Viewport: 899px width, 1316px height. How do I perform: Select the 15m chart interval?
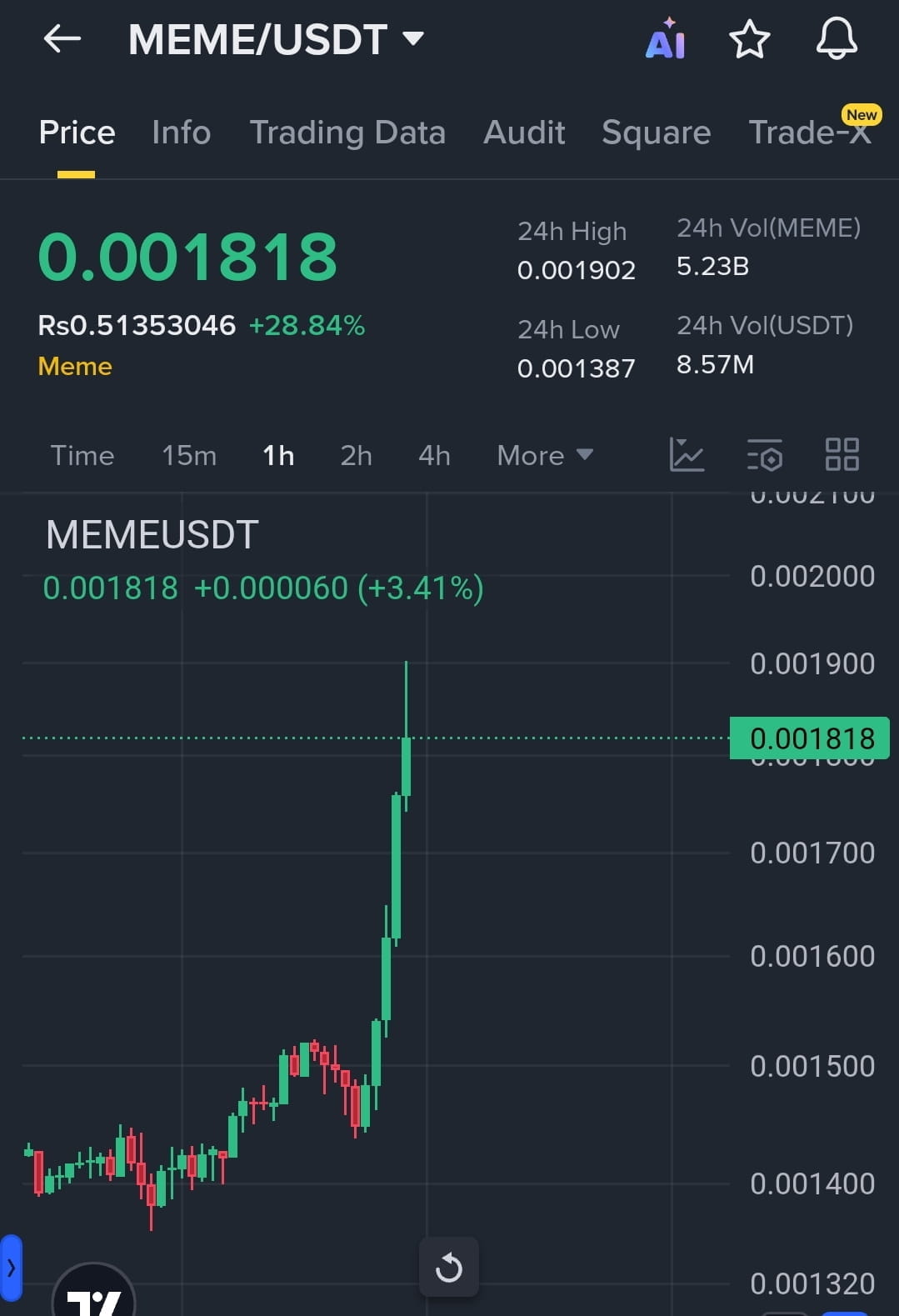(189, 456)
